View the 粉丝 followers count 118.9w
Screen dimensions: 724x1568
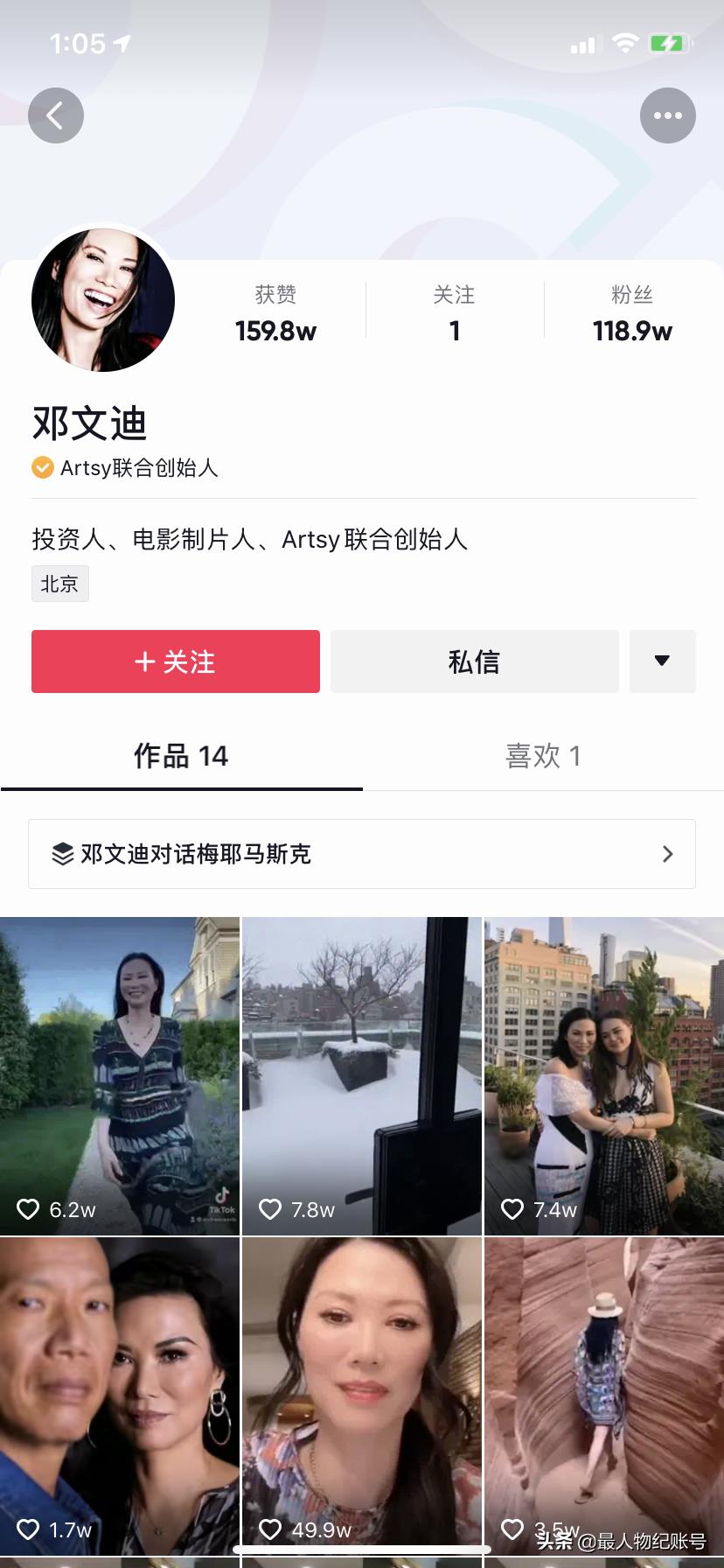point(632,313)
